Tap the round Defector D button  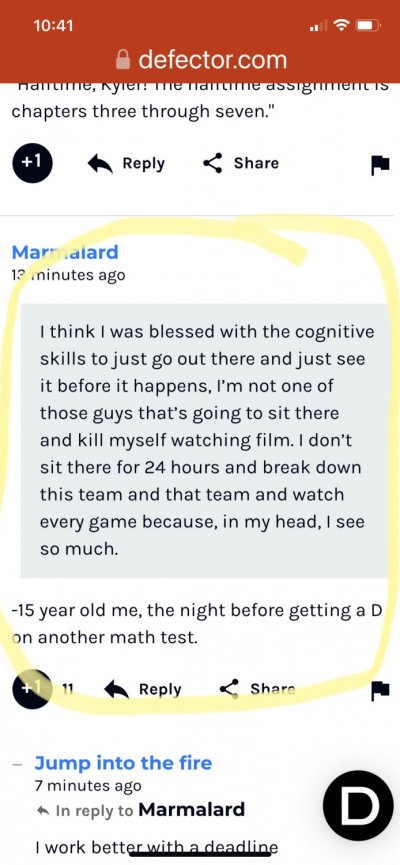pyautogui.click(x=359, y=805)
